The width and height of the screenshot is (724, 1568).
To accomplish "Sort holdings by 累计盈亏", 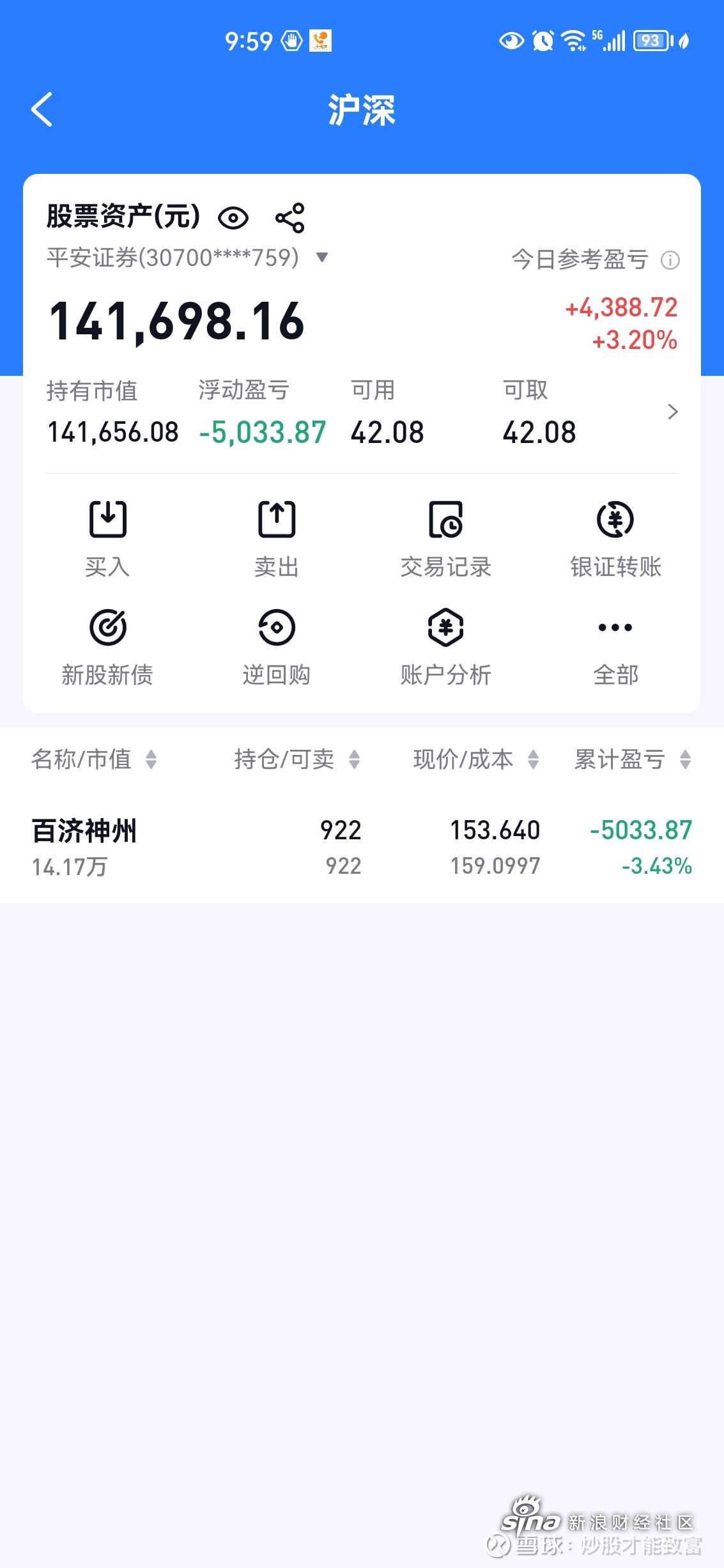I will coord(633,759).
